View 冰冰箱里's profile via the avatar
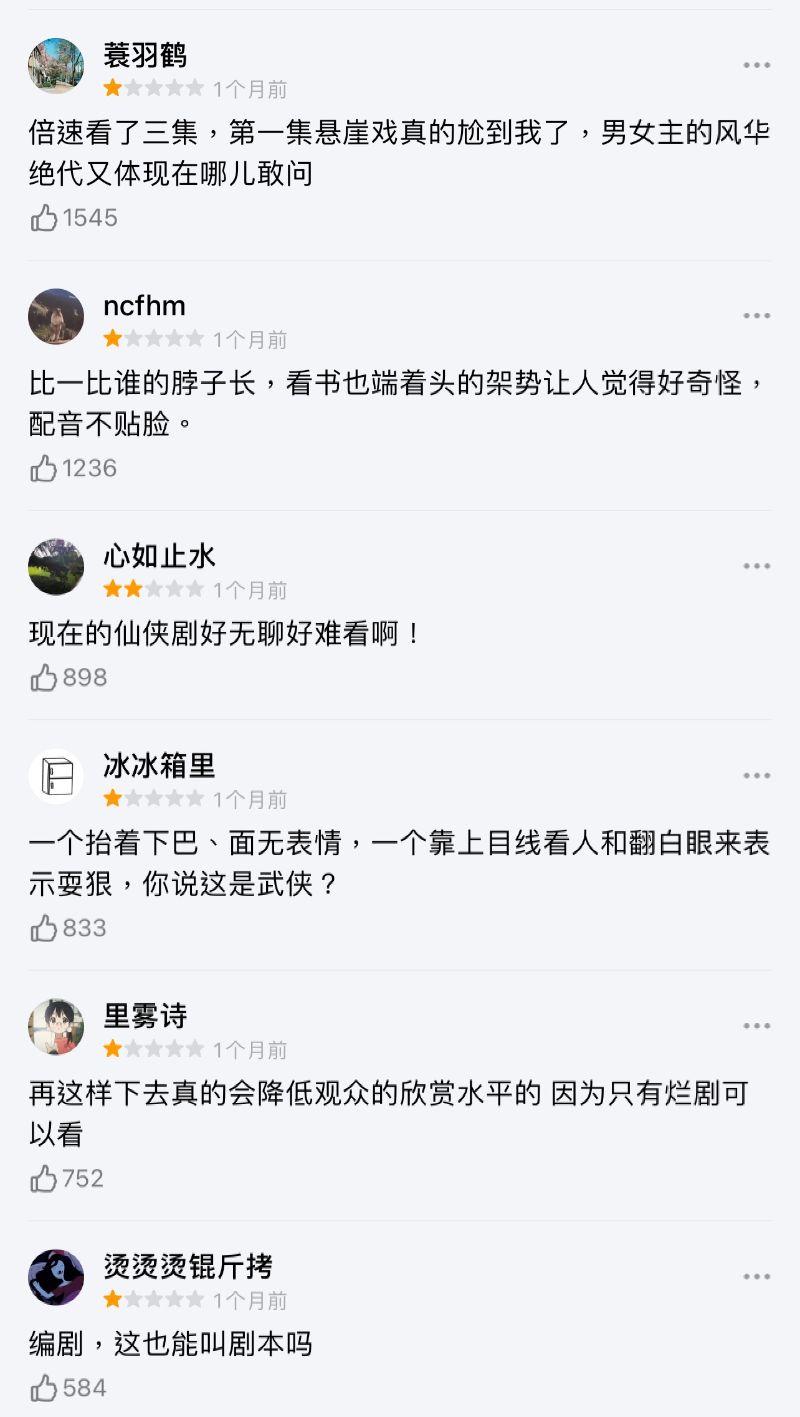This screenshot has height=1417, width=800. pyautogui.click(x=56, y=776)
